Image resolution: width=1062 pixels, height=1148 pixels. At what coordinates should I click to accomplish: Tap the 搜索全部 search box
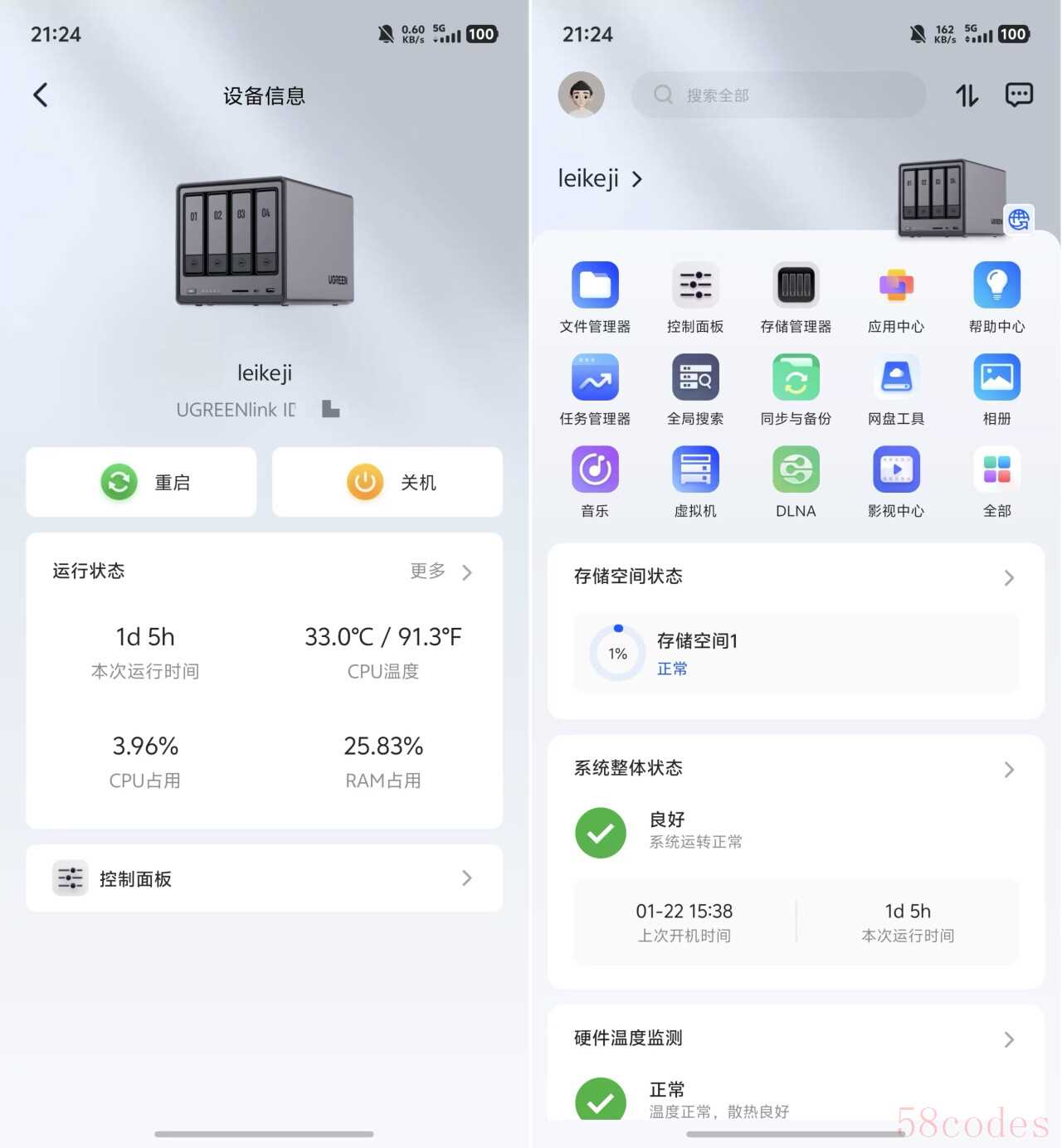pos(778,95)
